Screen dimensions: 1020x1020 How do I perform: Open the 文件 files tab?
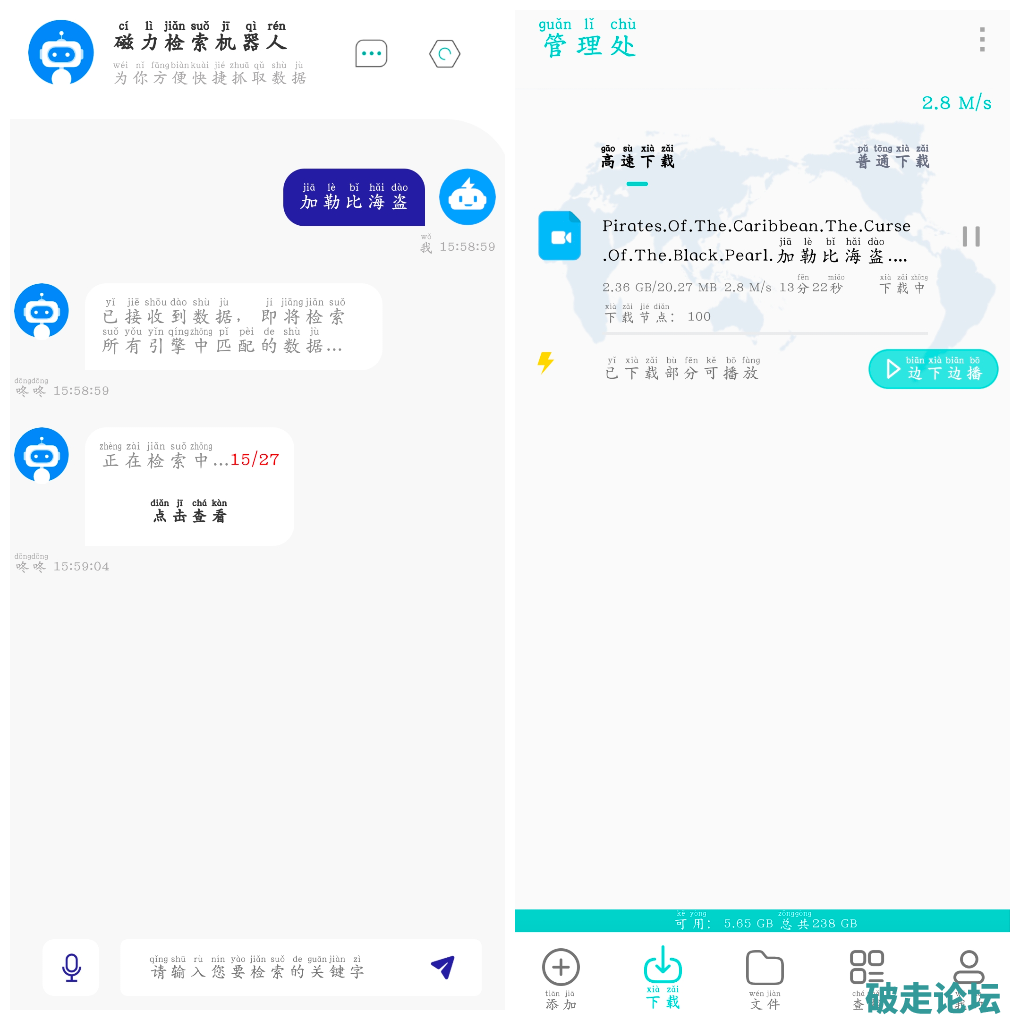[764, 977]
